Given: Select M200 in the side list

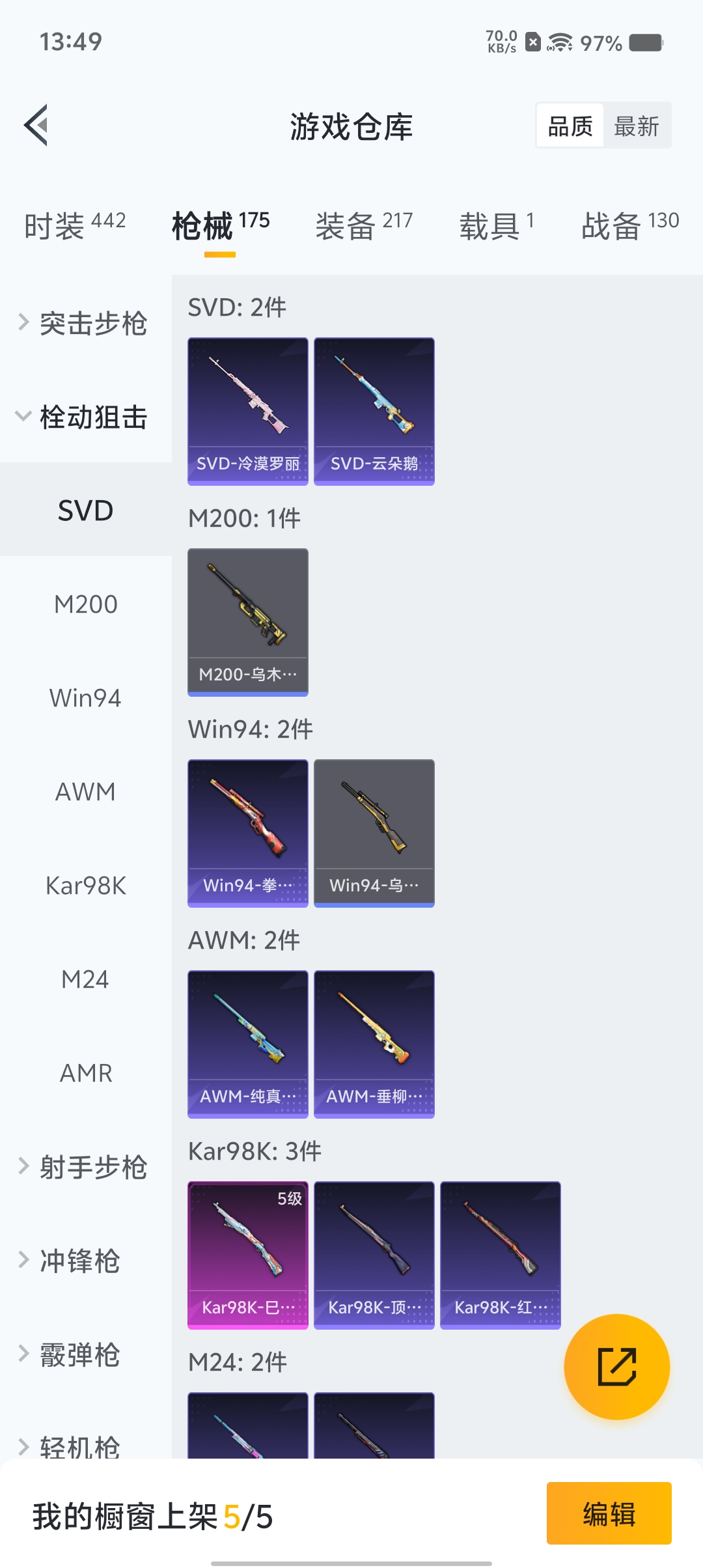Looking at the screenshot, I should pyautogui.click(x=85, y=604).
